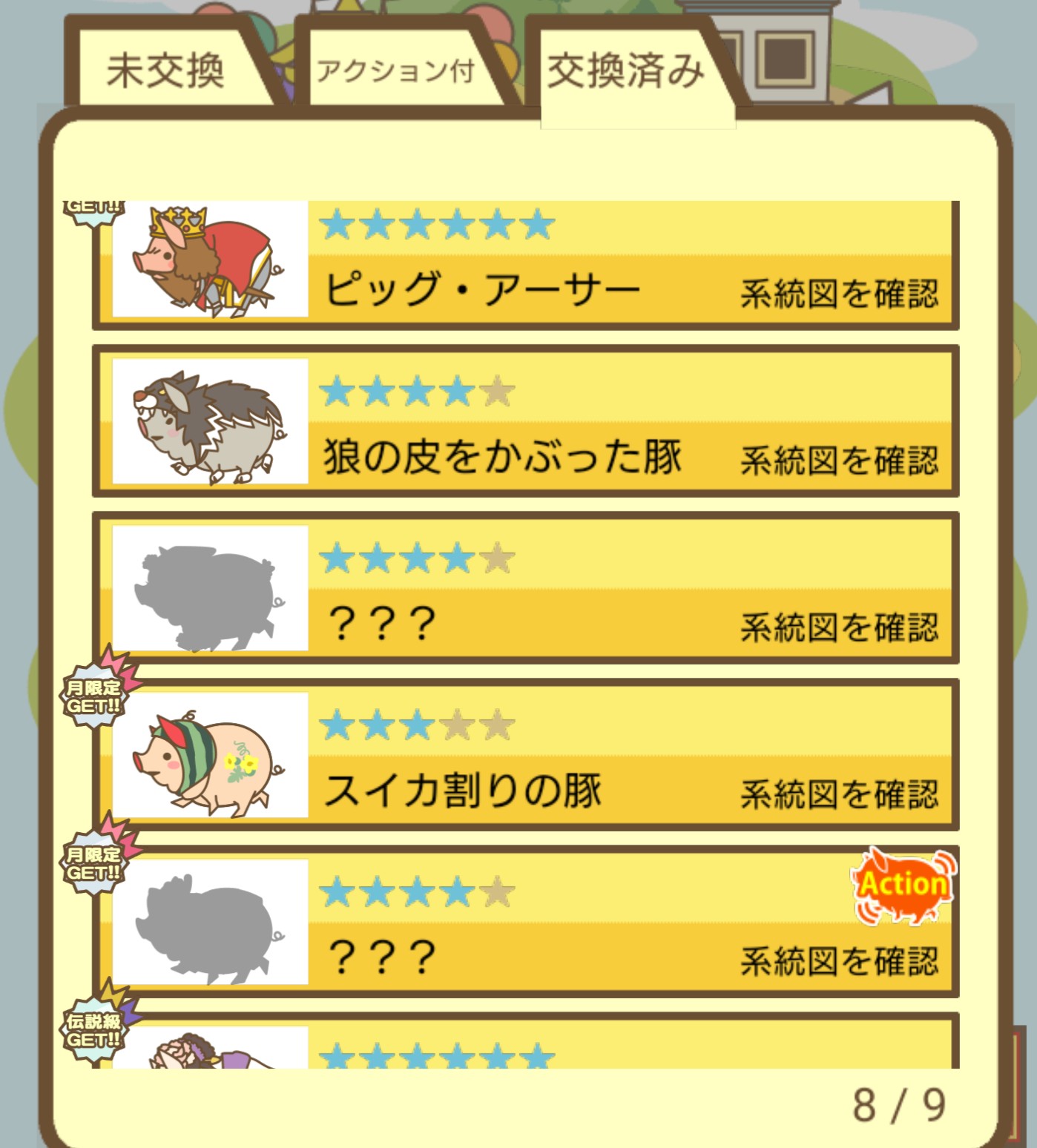Switch to the 未交換 tab

pyautogui.click(x=165, y=71)
